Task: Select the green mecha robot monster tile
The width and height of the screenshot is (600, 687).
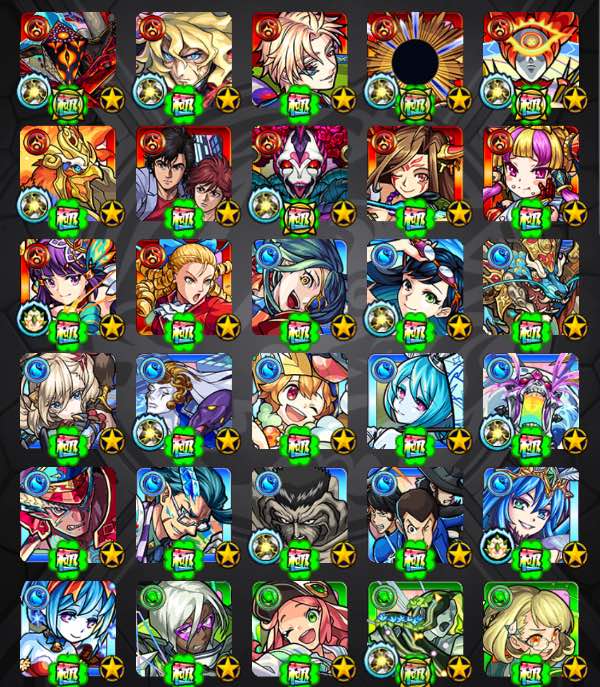Action: tap(415, 628)
